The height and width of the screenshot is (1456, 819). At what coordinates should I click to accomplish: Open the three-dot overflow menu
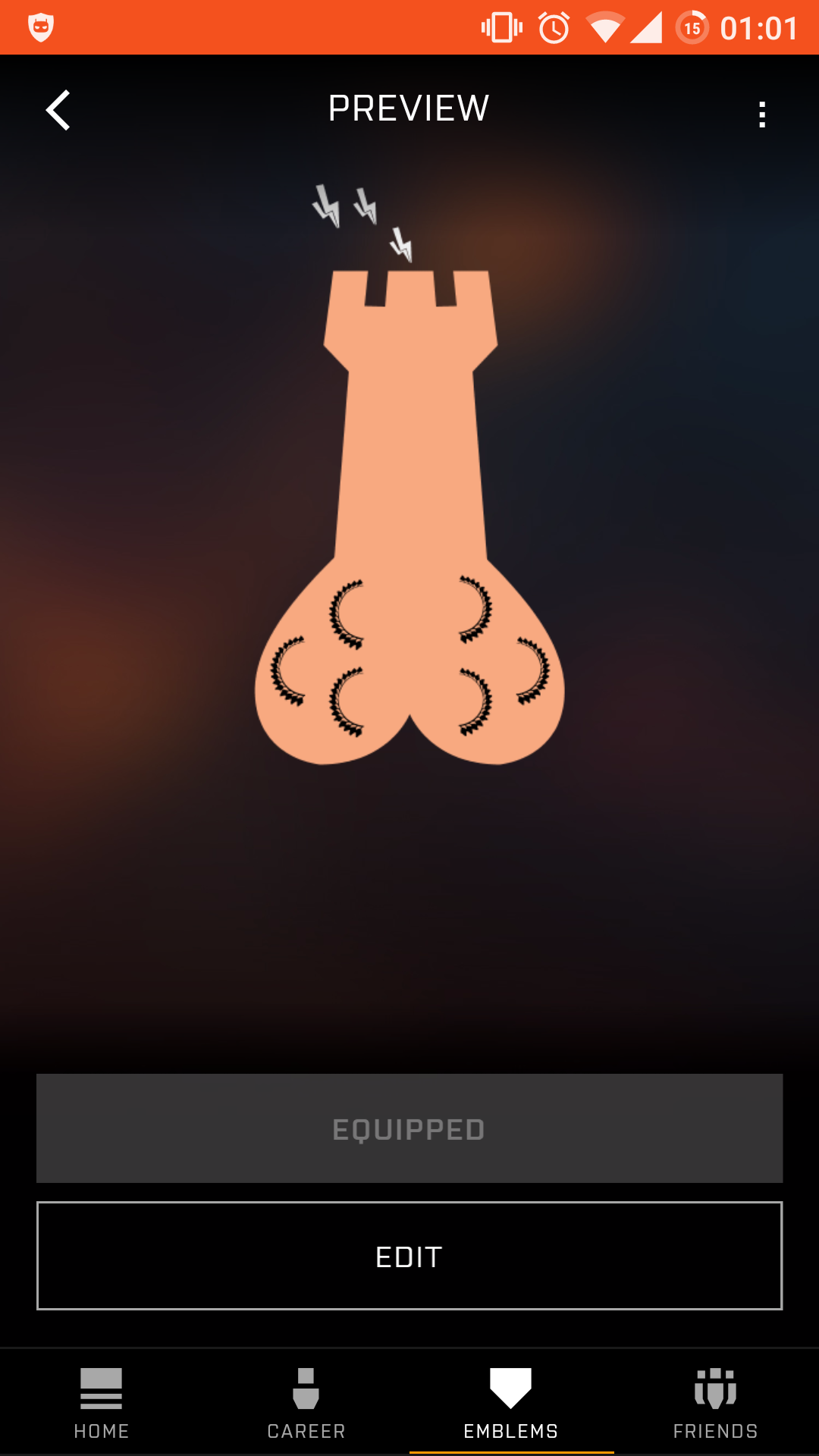pos(761,115)
